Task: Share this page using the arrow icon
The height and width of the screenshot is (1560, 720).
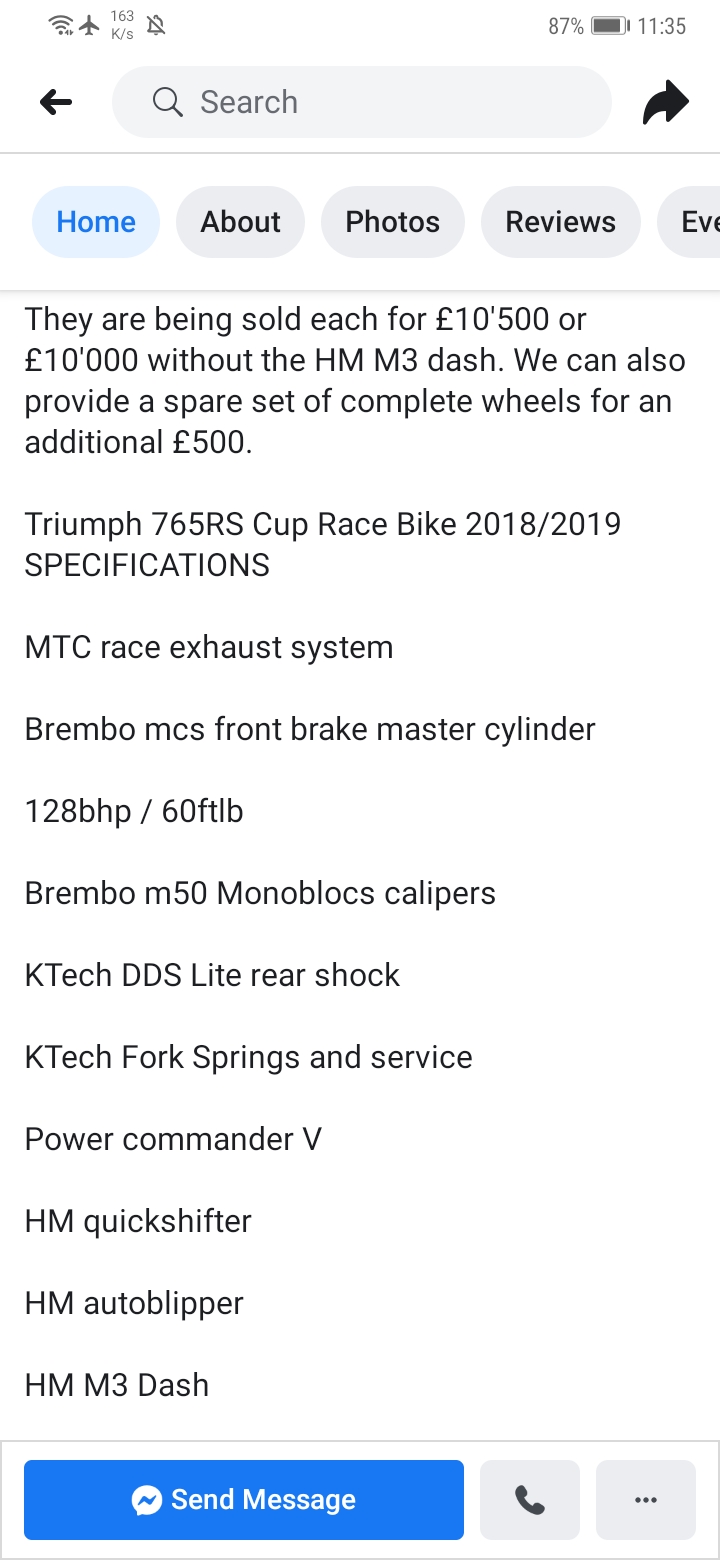Action: coord(666,102)
